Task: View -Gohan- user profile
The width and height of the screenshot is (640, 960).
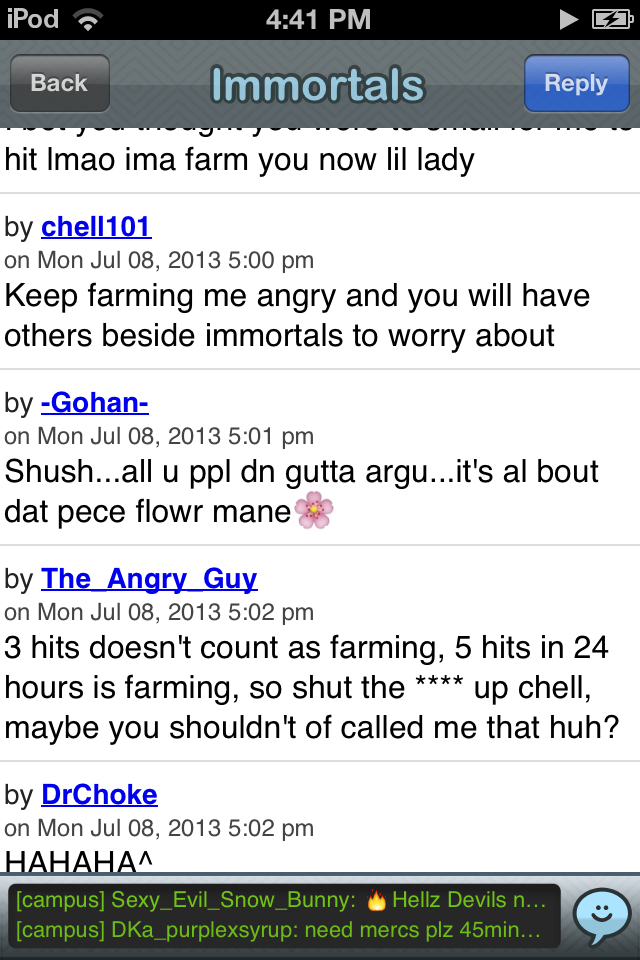Action: [95, 403]
